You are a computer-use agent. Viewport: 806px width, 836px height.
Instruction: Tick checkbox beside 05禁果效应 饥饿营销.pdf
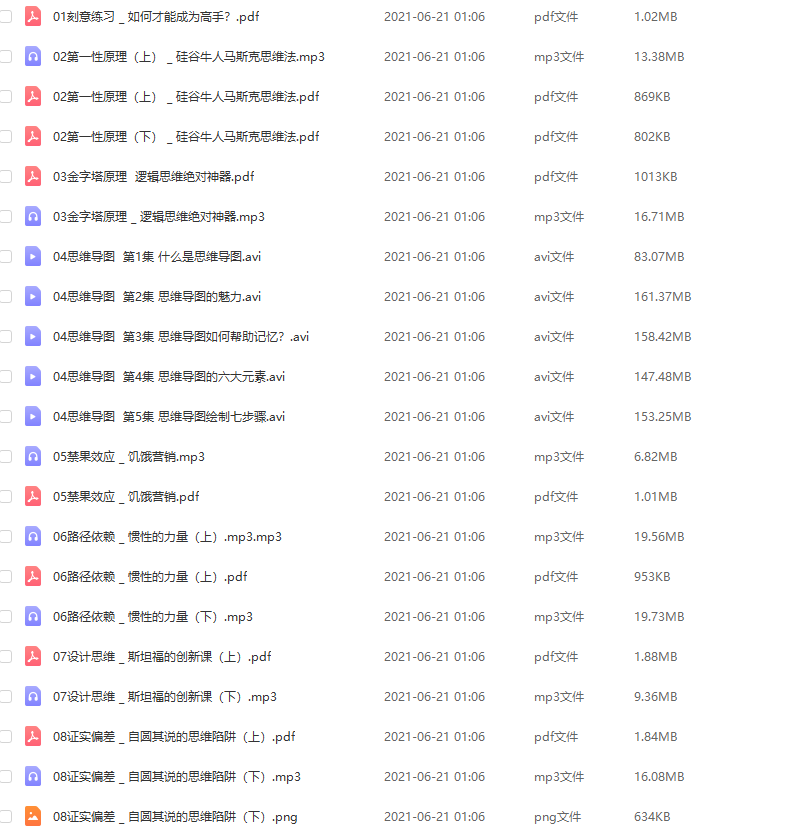pos(6,497)
